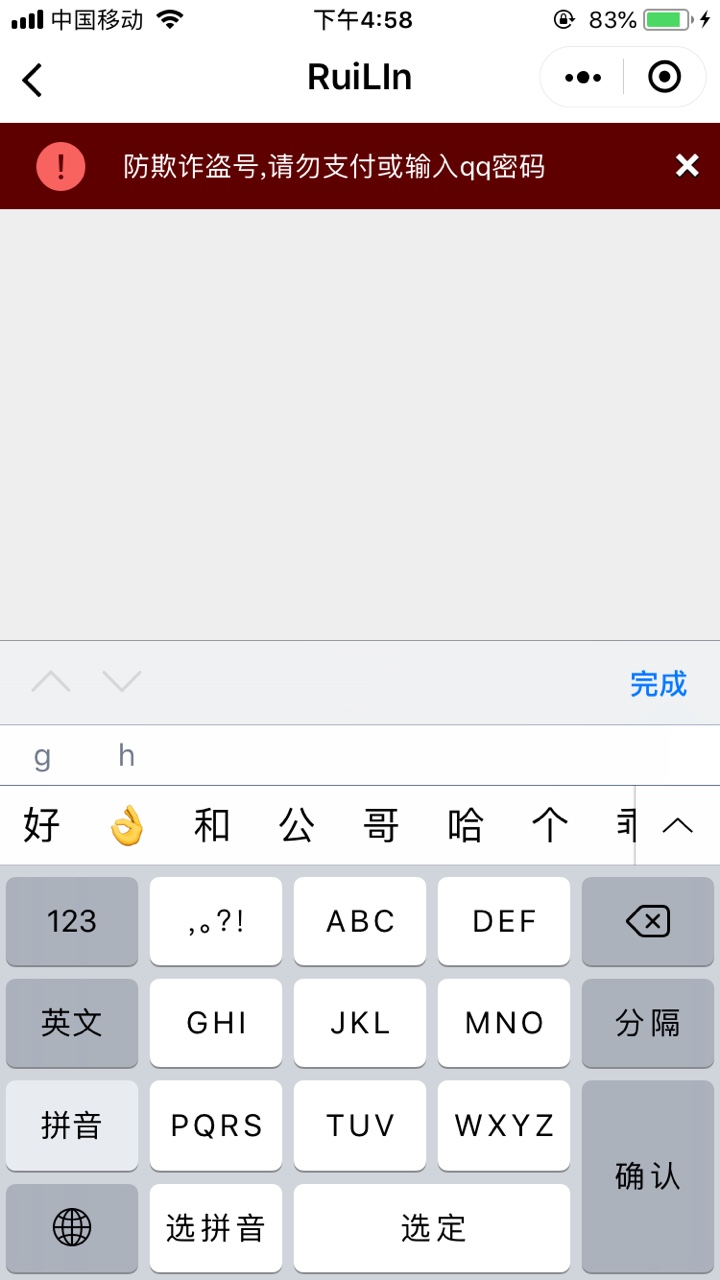This screenshot has height=1280, width=720.
Task: Expand the candidate word list
Action: coord(677,826)
